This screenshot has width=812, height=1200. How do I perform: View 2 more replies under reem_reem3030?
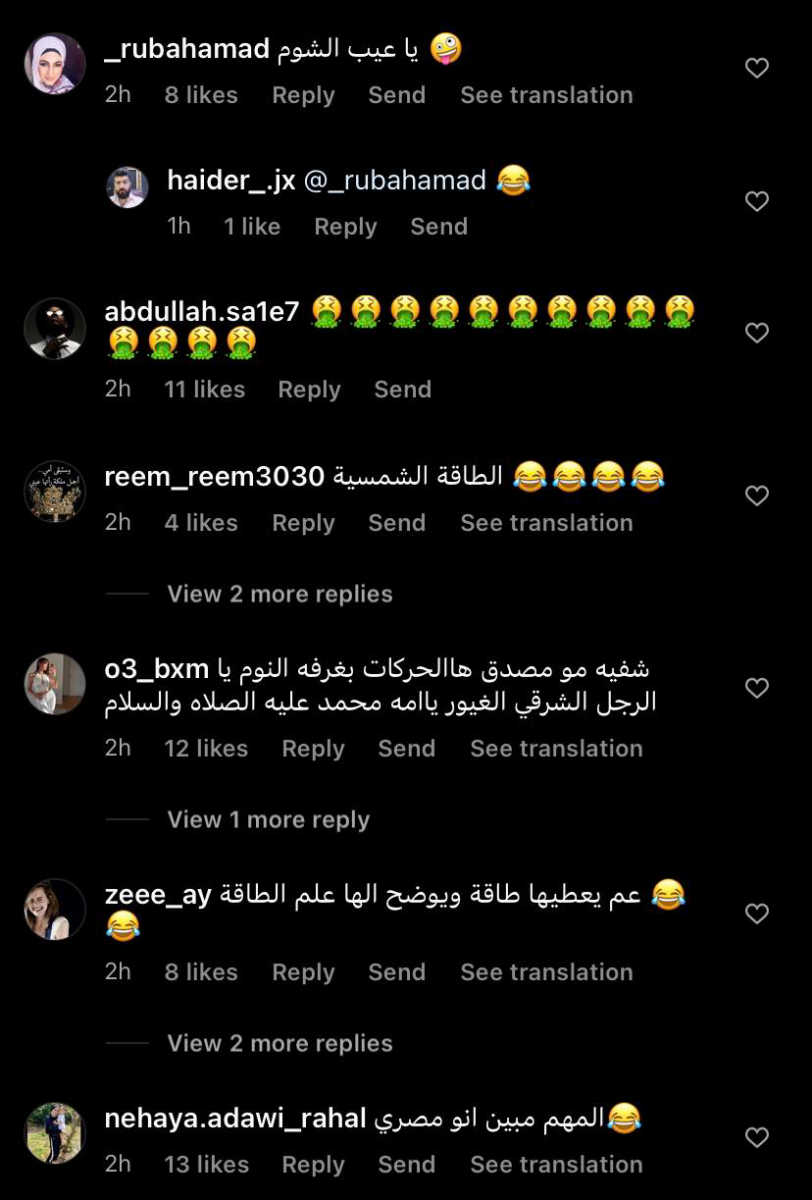(279, 594)
